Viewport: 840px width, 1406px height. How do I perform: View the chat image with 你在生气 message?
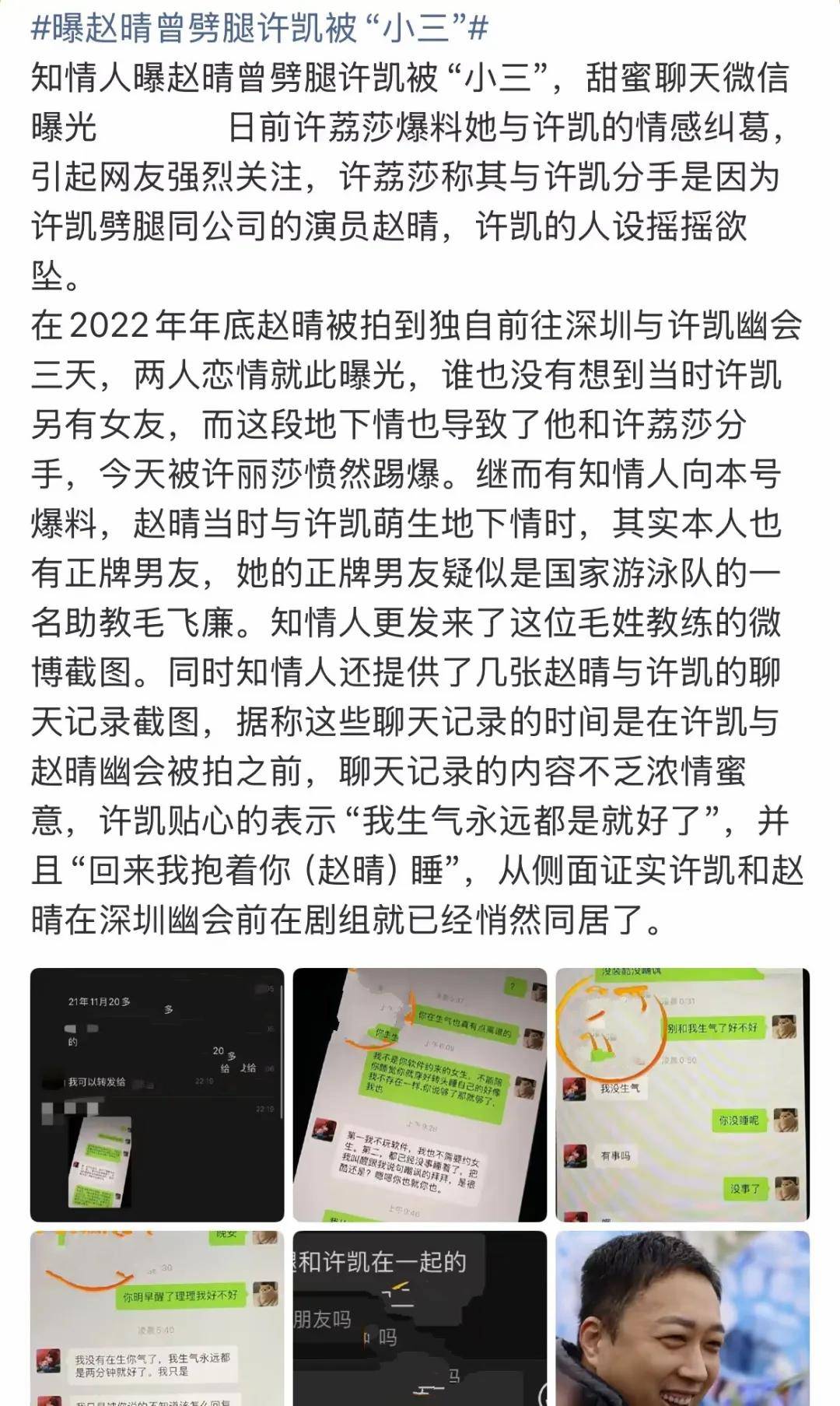tap(420, 1095)
